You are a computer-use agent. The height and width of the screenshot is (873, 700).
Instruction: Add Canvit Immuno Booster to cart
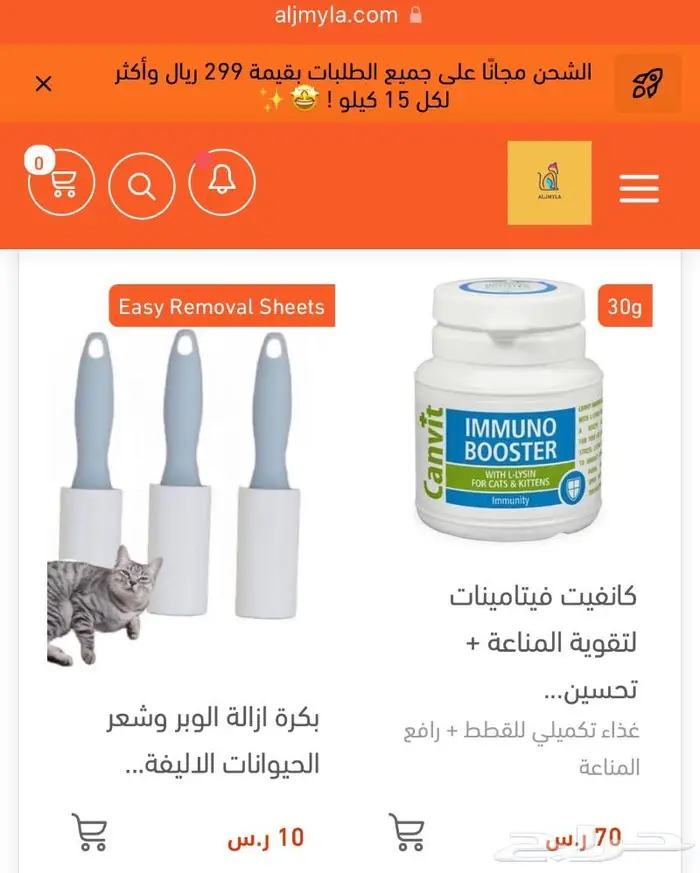(x=407, y=832)
